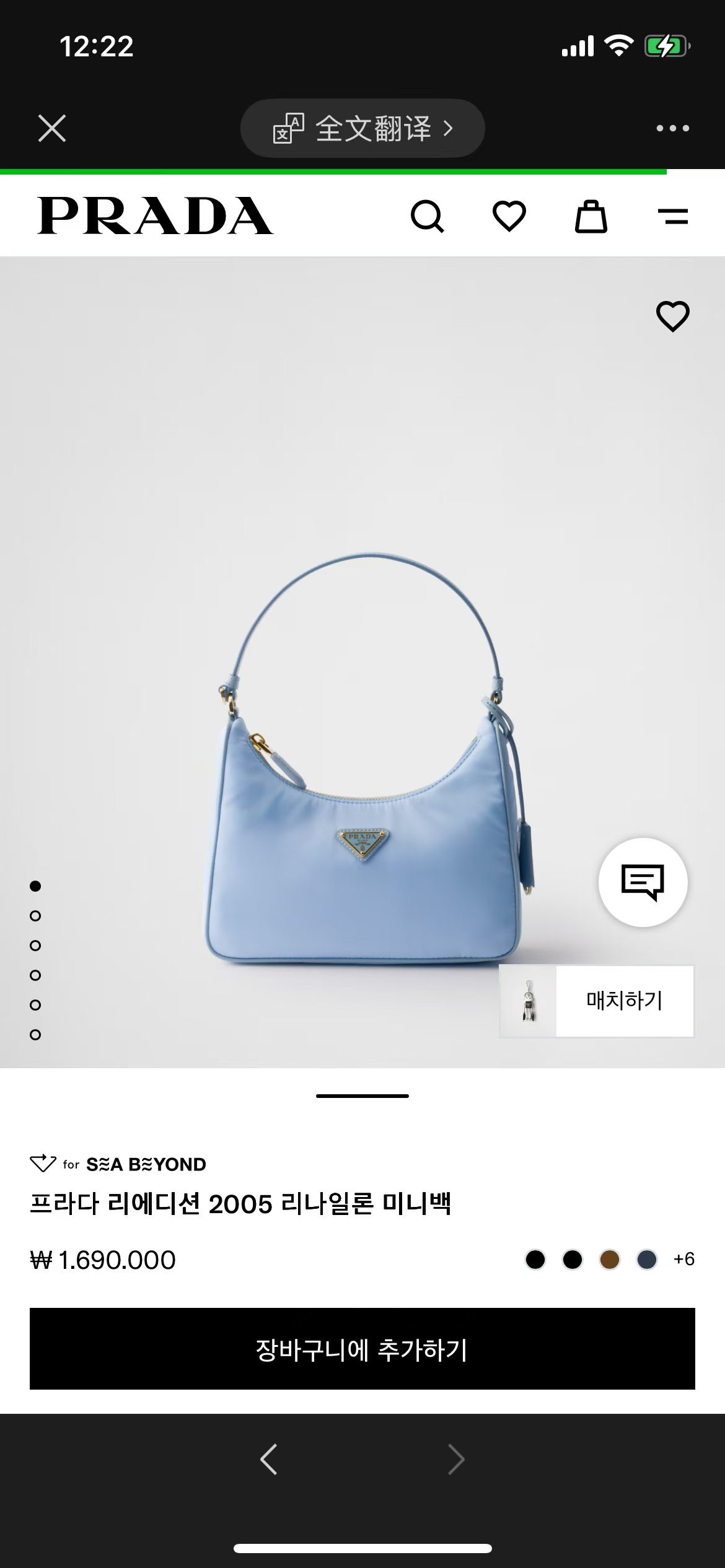Open the site hamburger menu

(672, 217)
